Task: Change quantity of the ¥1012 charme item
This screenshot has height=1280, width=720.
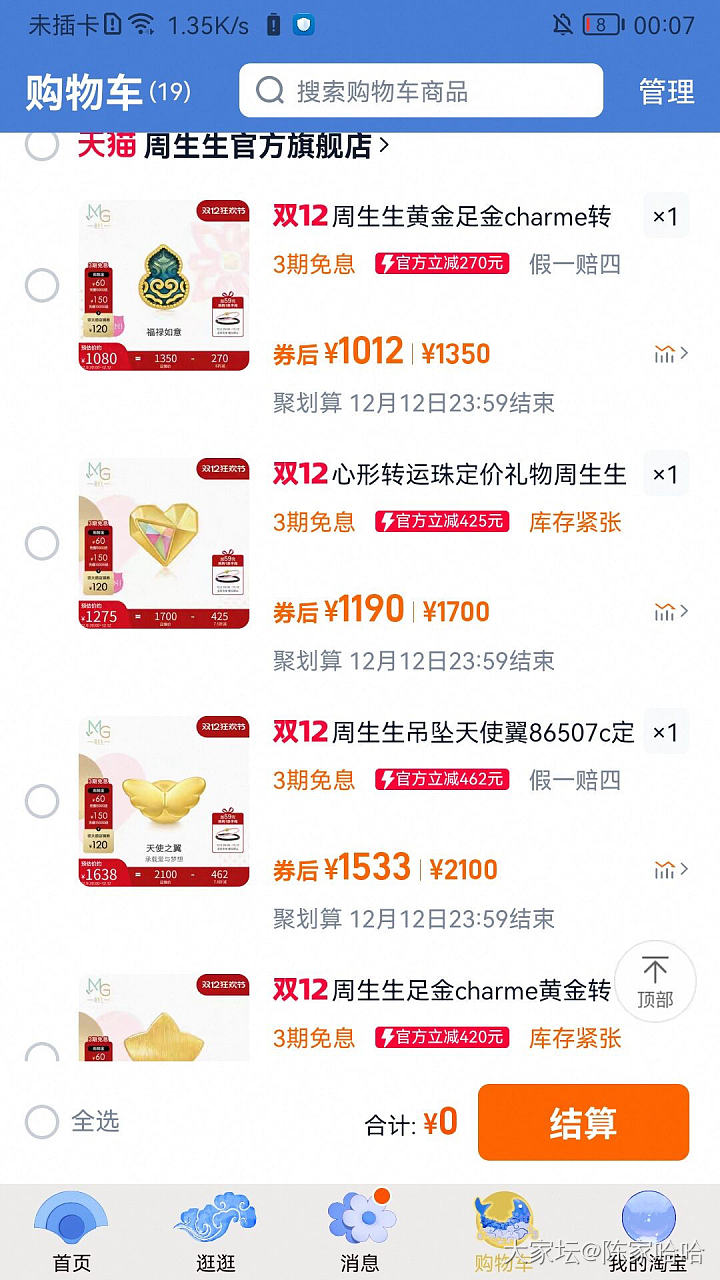Action: [x=665, y=216]
